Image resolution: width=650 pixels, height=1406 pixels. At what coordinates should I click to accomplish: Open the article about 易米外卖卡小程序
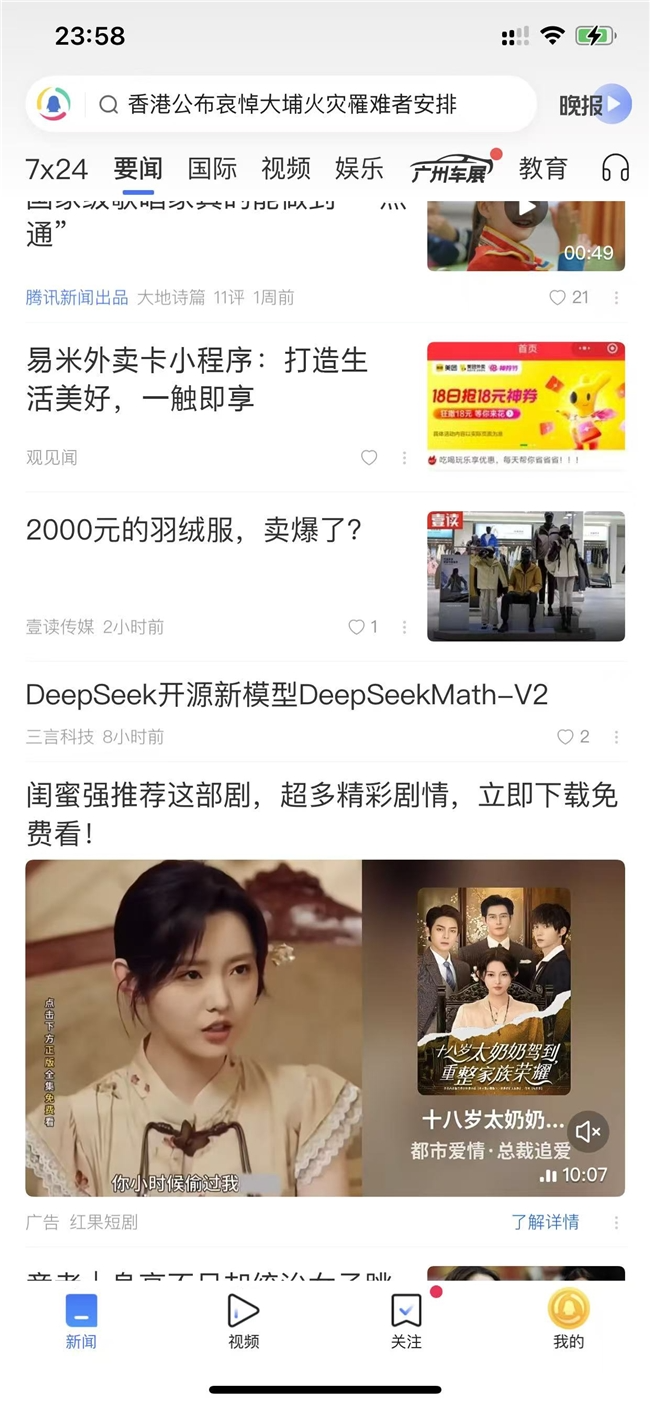click(200, 380)
